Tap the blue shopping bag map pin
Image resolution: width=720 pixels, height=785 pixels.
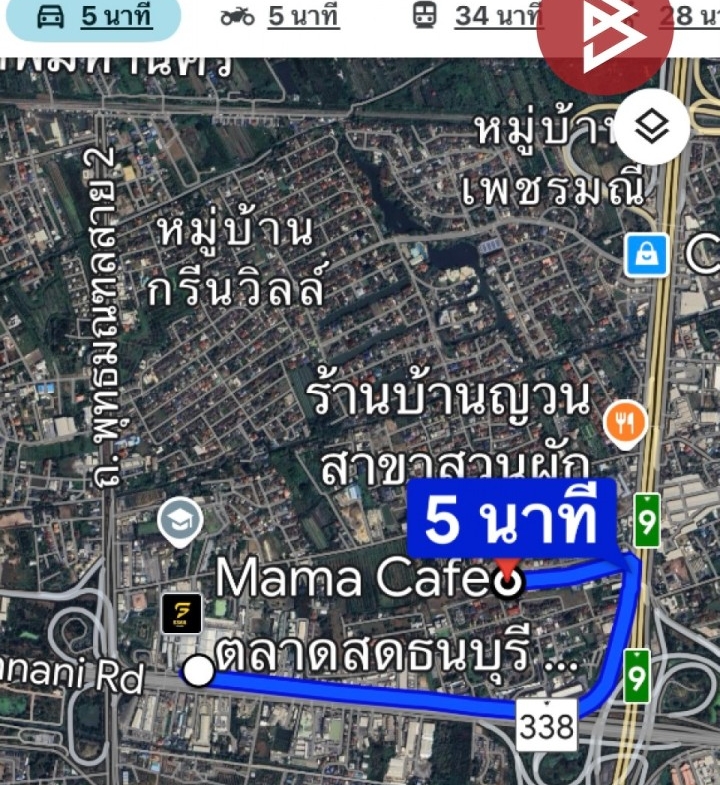click(647, 256)
